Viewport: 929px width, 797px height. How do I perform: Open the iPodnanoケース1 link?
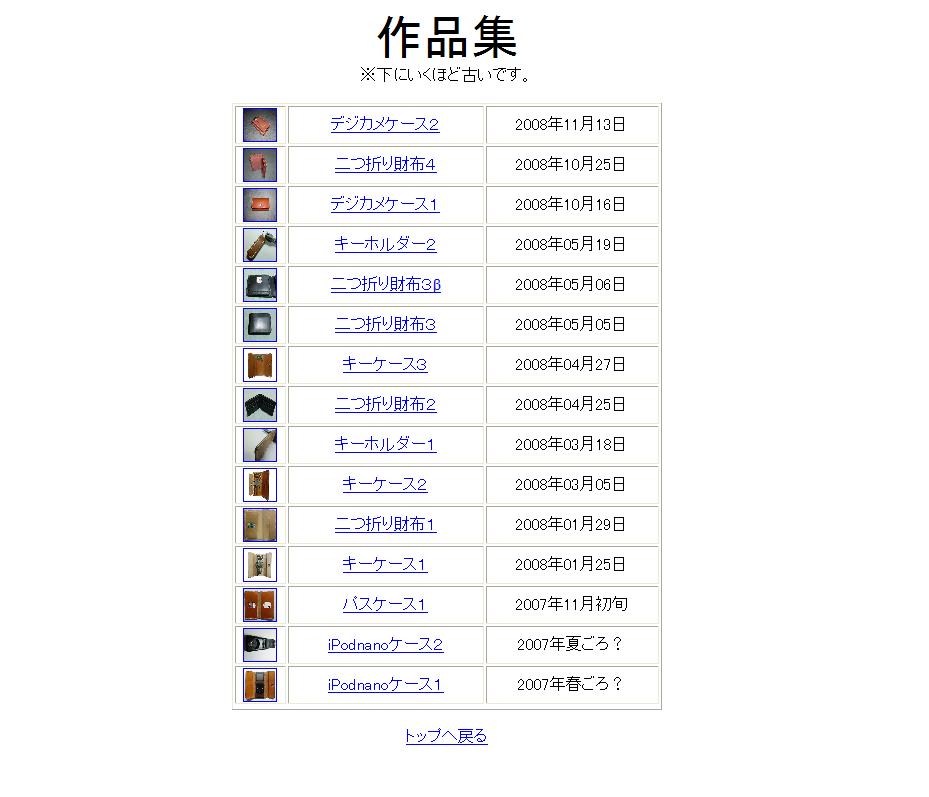(385, 685)
